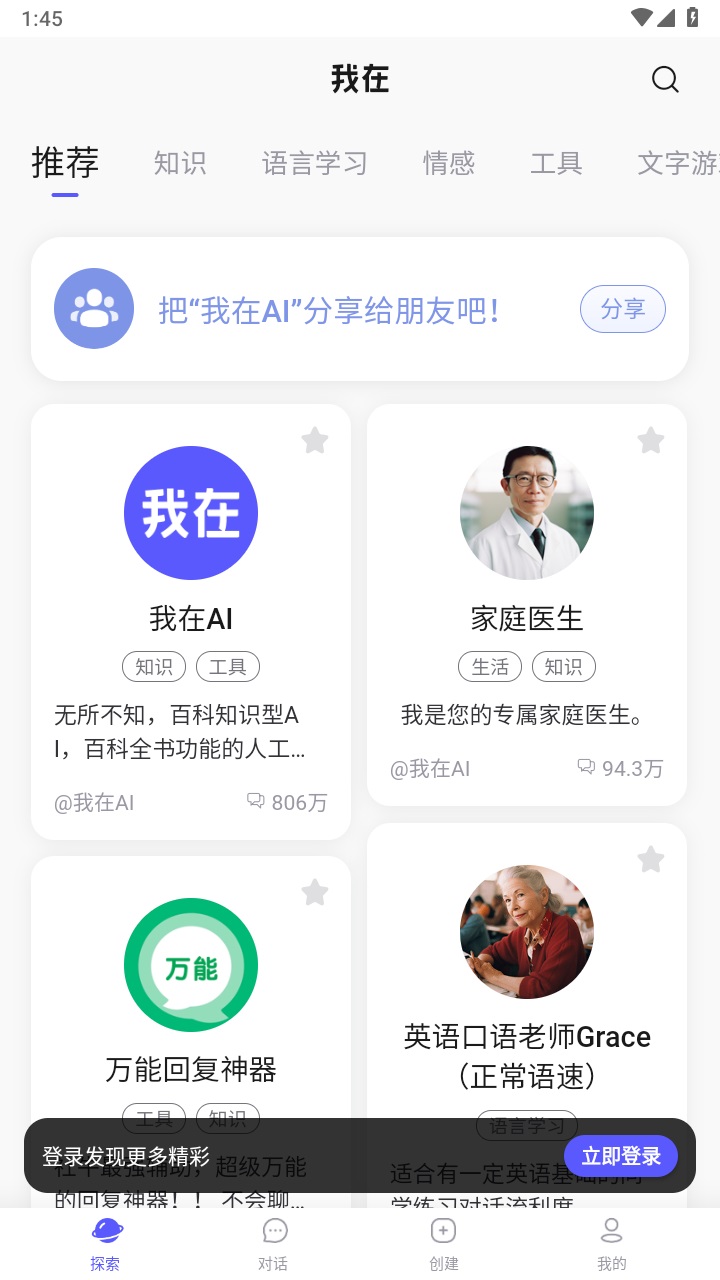This screenshot has height=1280, width=720.
Task: Star the 英语口语老师Grace card
Action: coord(651,859)
